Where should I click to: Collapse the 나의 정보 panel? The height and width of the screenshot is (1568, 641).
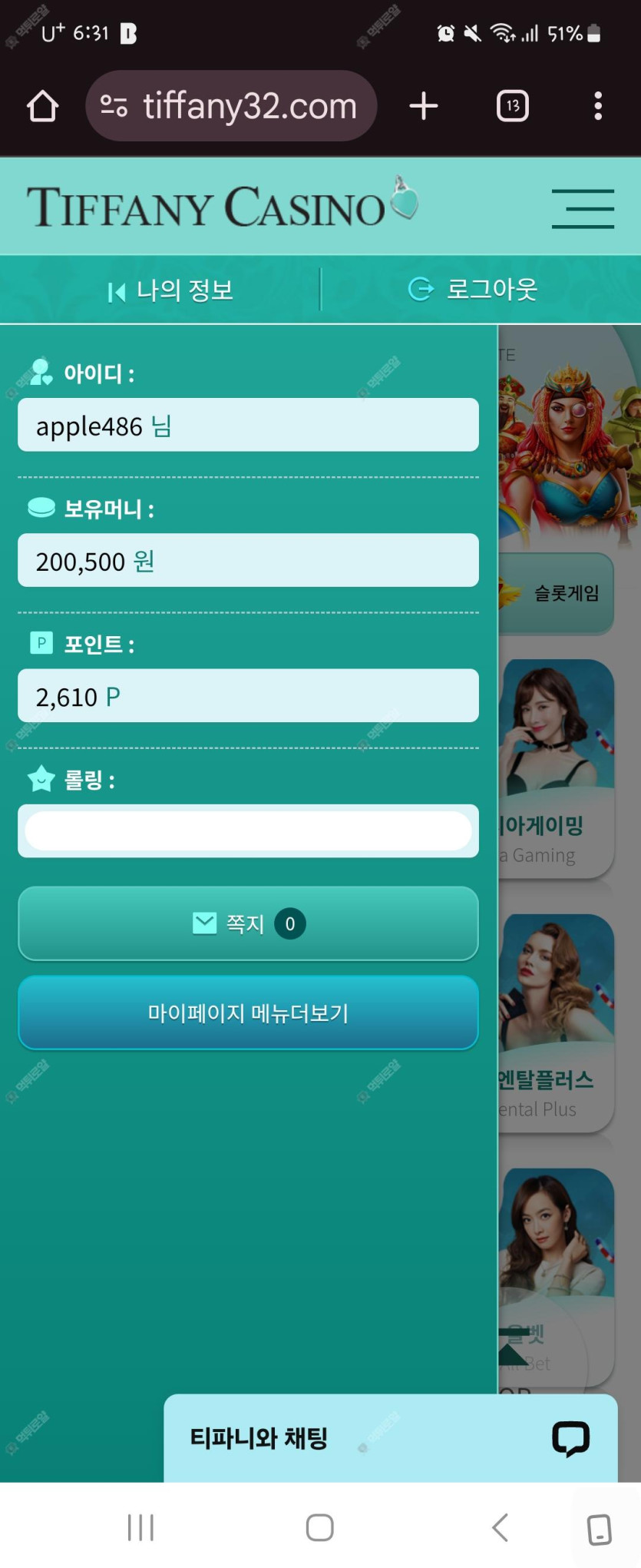click(x=170, y=290)
